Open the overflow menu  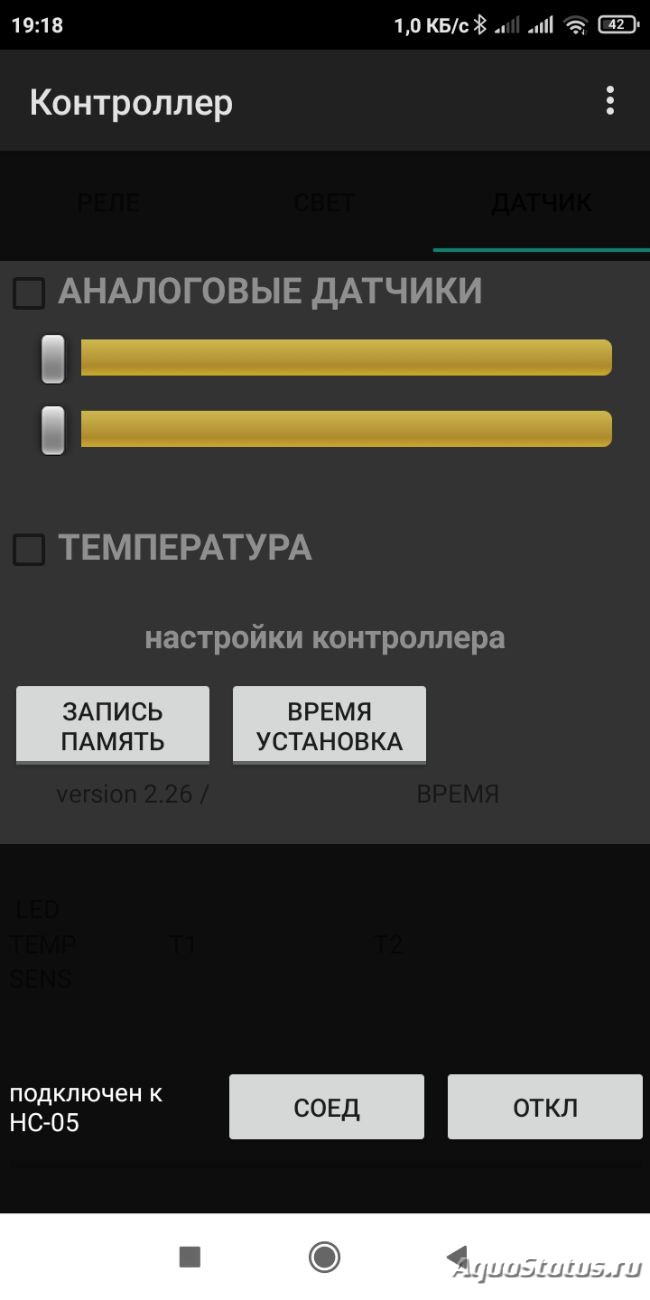(610, 101)
